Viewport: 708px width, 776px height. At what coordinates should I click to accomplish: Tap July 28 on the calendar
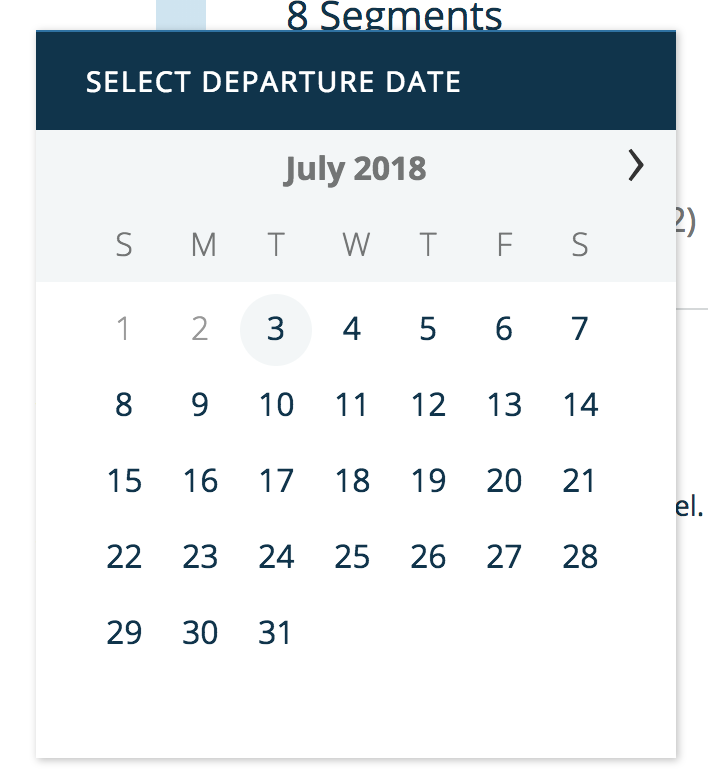coord(580,557)
